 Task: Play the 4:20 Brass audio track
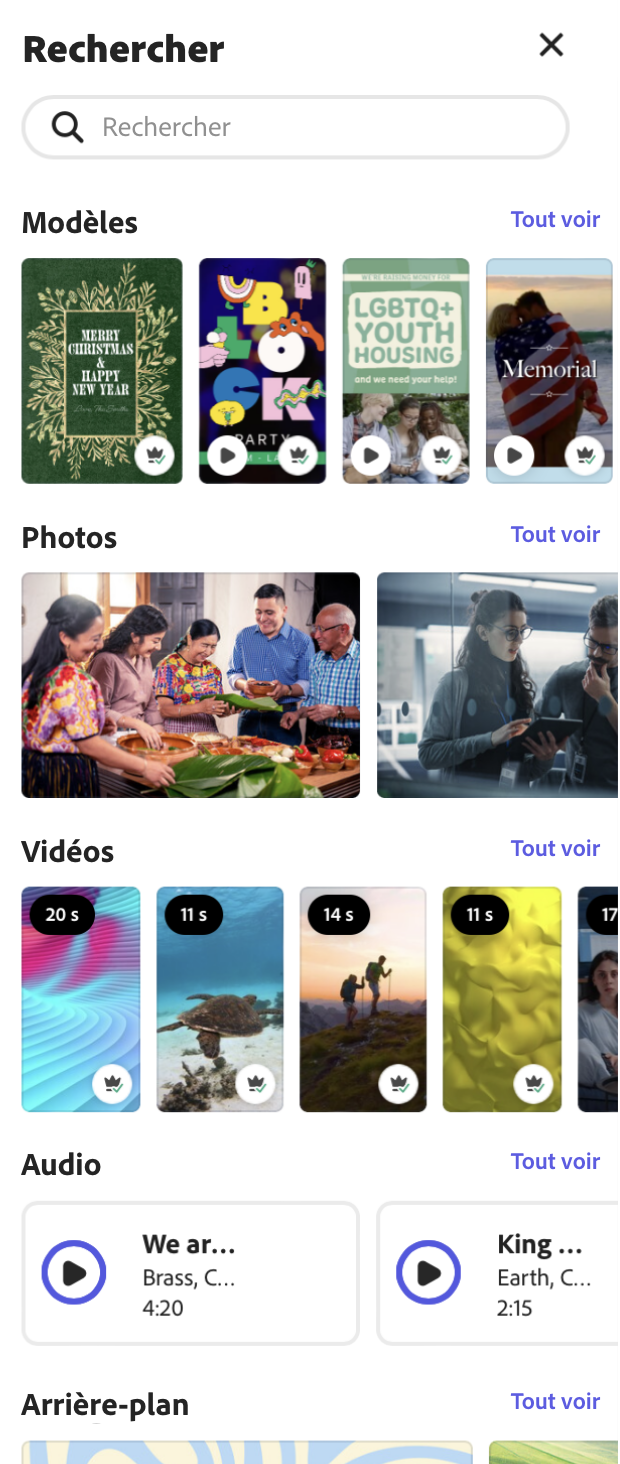tap(74, 1273)
